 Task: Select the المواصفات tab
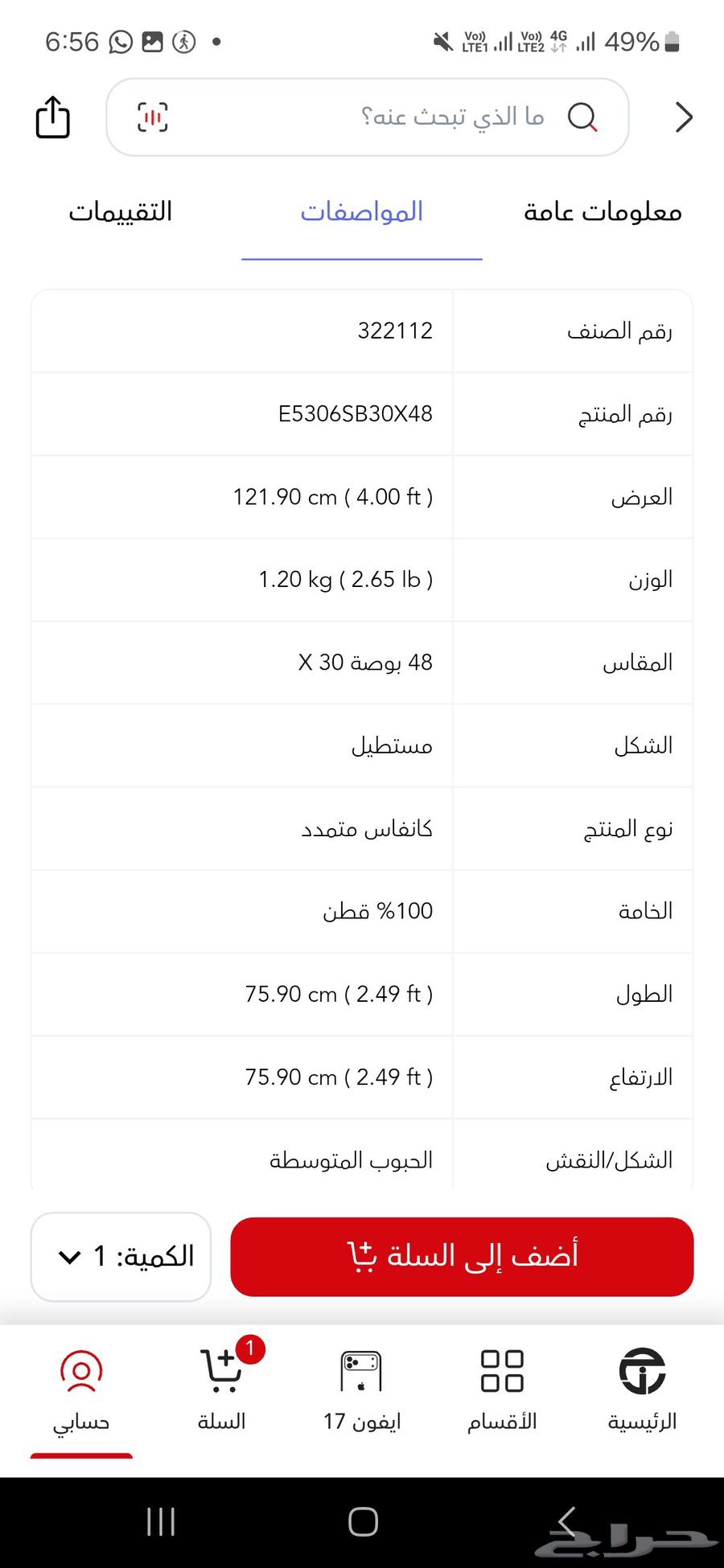click(x=362, y=212)
